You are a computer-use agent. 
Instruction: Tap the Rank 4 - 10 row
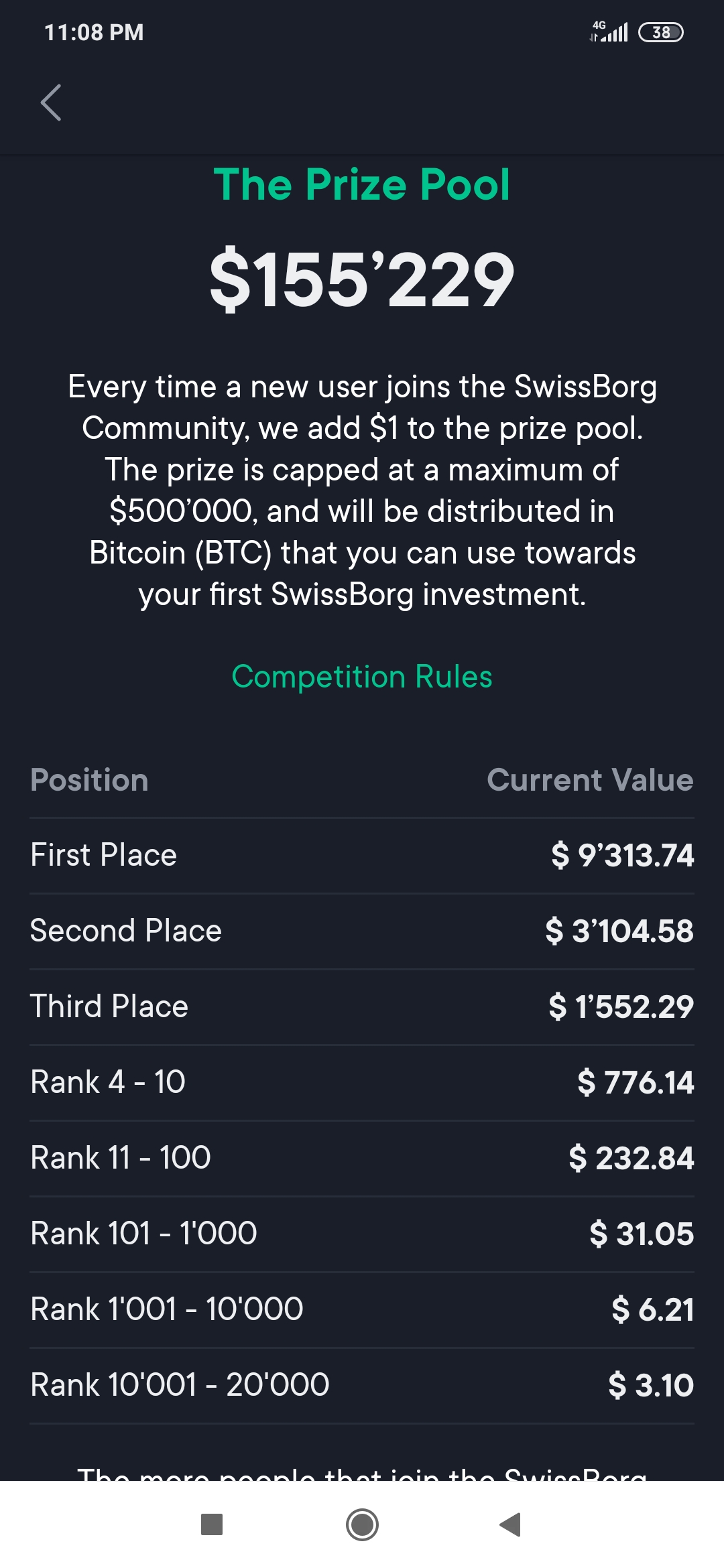(362, 1082)
